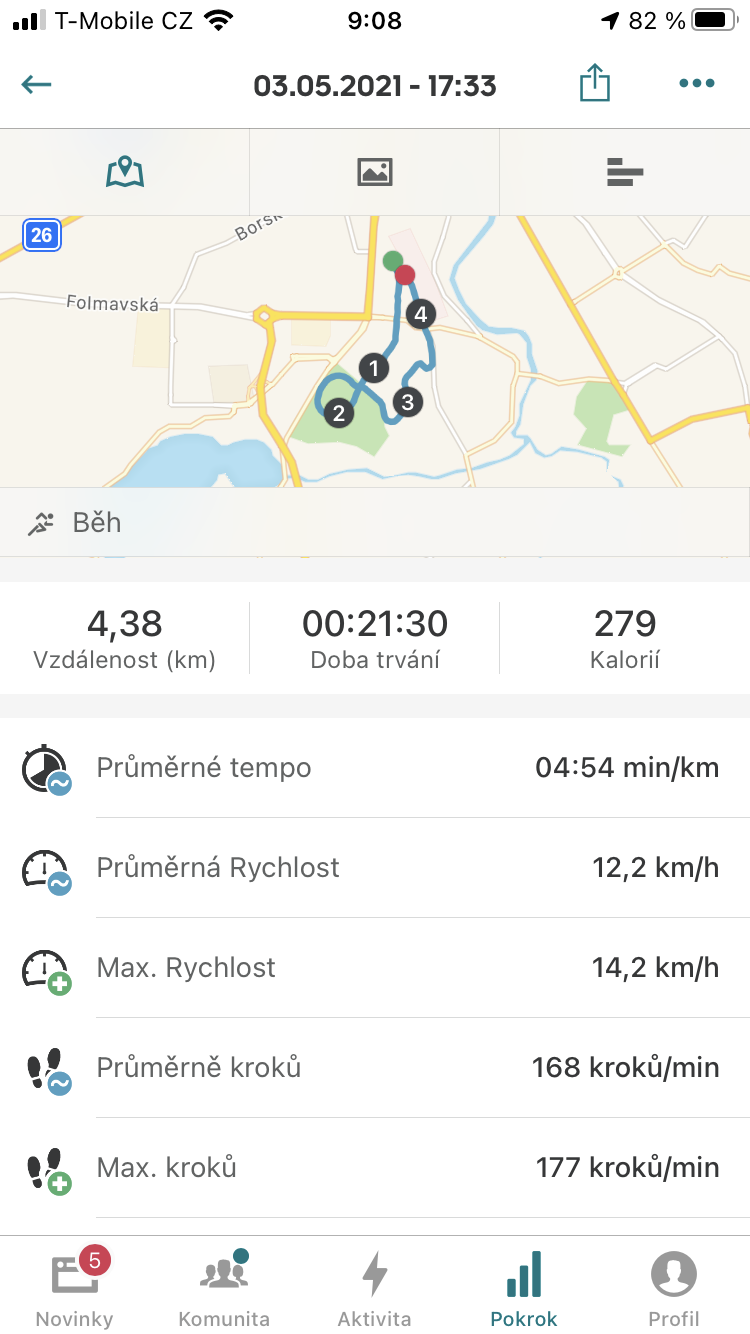The image size is (750, 1334).
Task: Go back using the top-left arrow
Action: click(36, 84)
